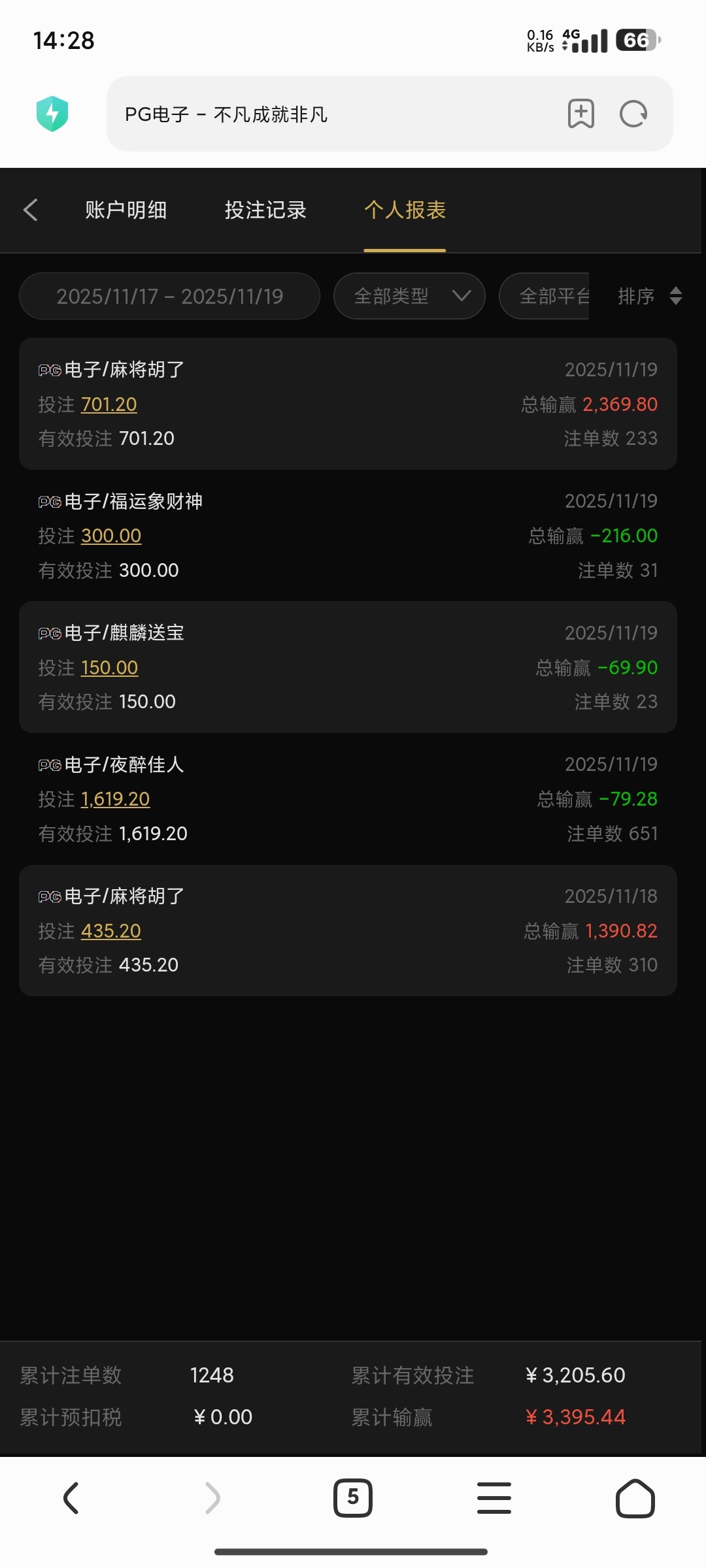706x1568 pixels.
Task: Open the browser hamburger menu
Action: pyautogui.click(x=494, y=1497)
